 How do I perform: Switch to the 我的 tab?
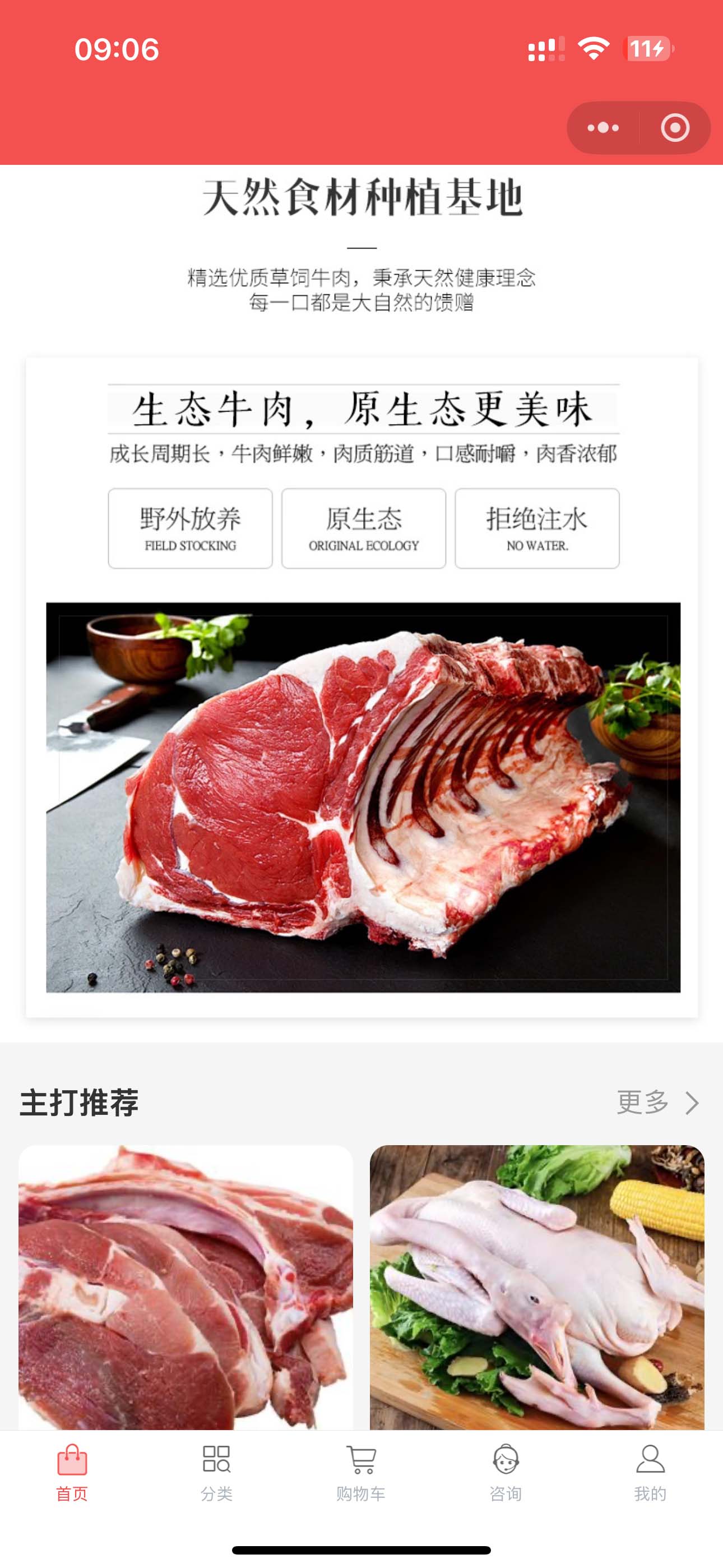point(650,1473)
